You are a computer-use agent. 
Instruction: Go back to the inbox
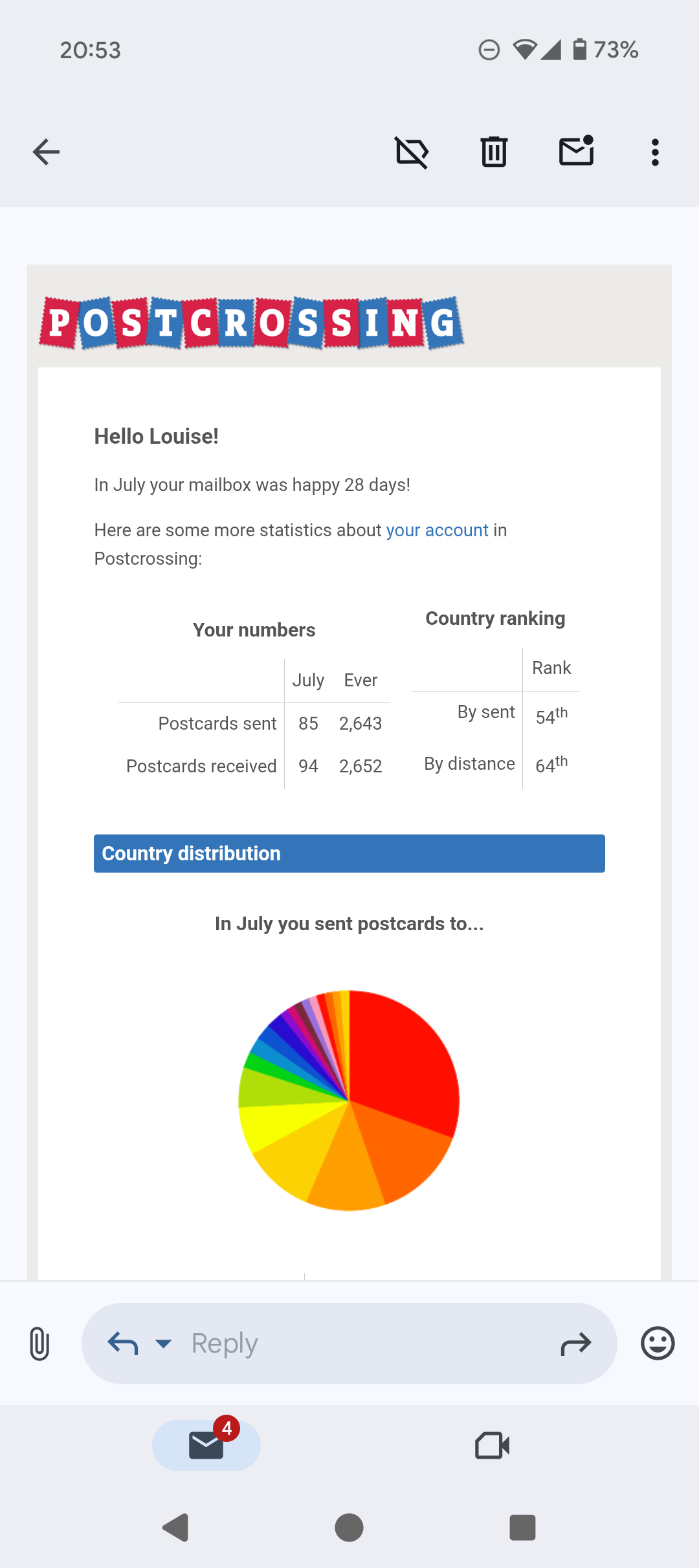point(46,153)
